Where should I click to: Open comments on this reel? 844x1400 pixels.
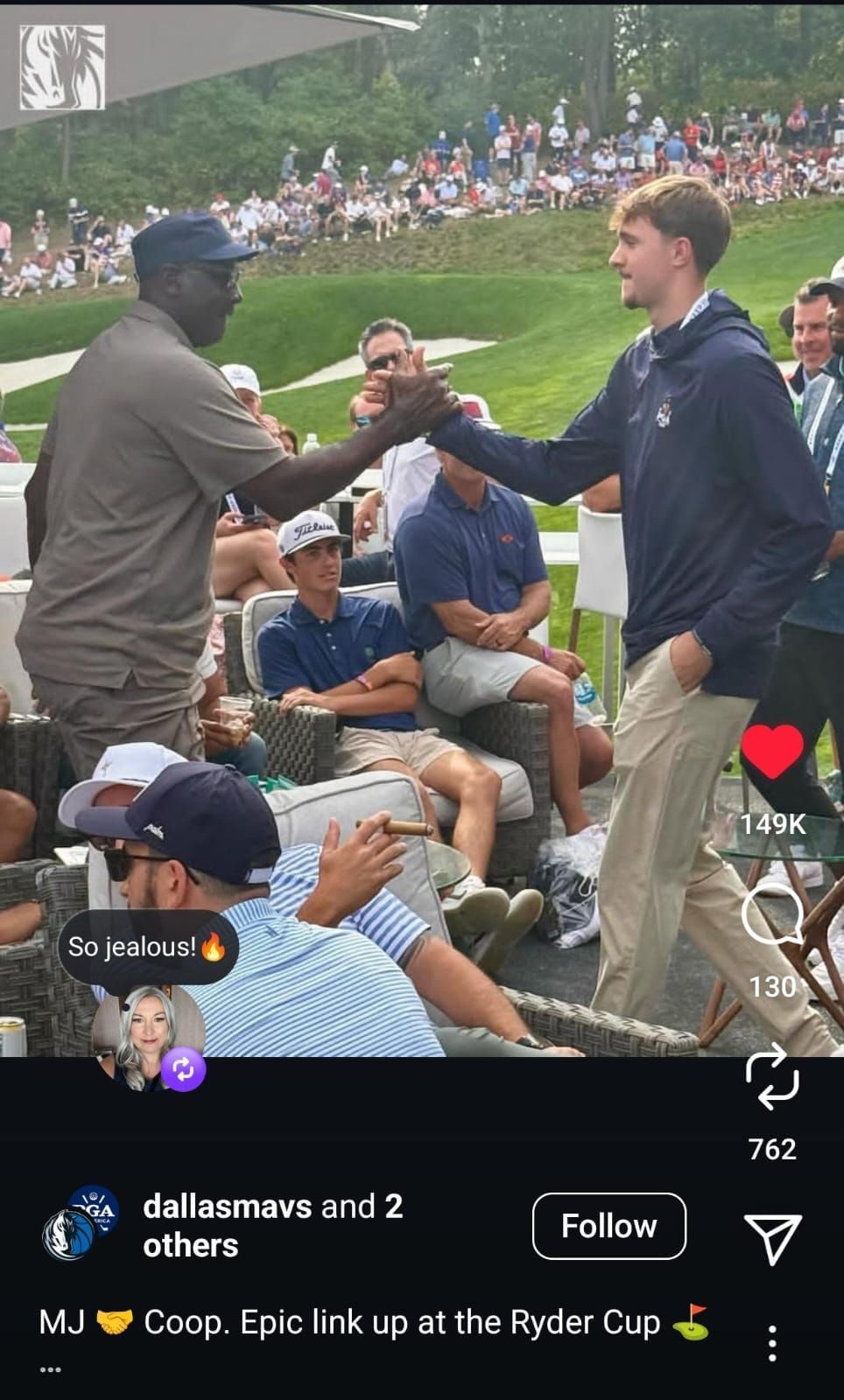point(771,913)
